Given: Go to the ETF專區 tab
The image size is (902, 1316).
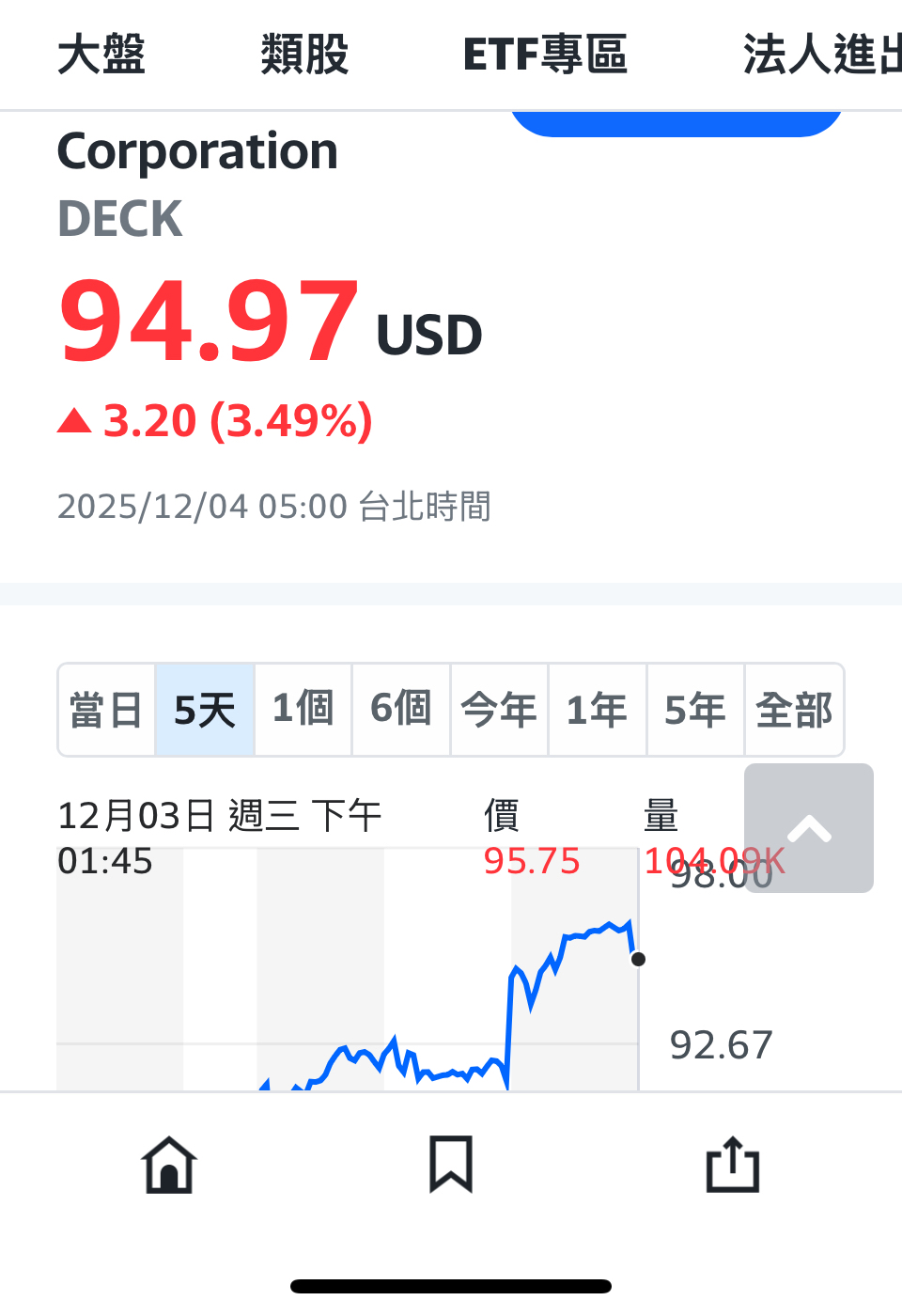Looking at the screenshot, I should (x=545, y=55).
